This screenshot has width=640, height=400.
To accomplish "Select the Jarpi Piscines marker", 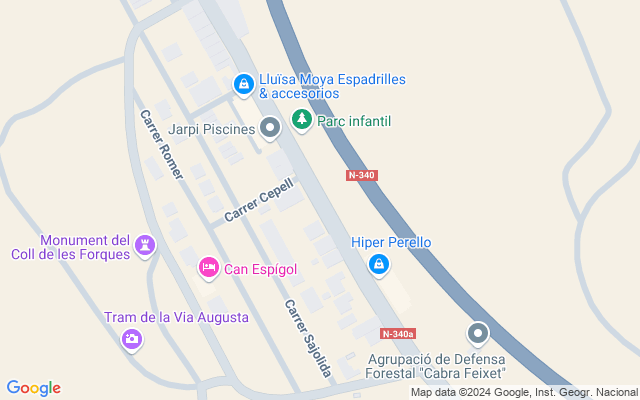I will click(x=270, y=127).
